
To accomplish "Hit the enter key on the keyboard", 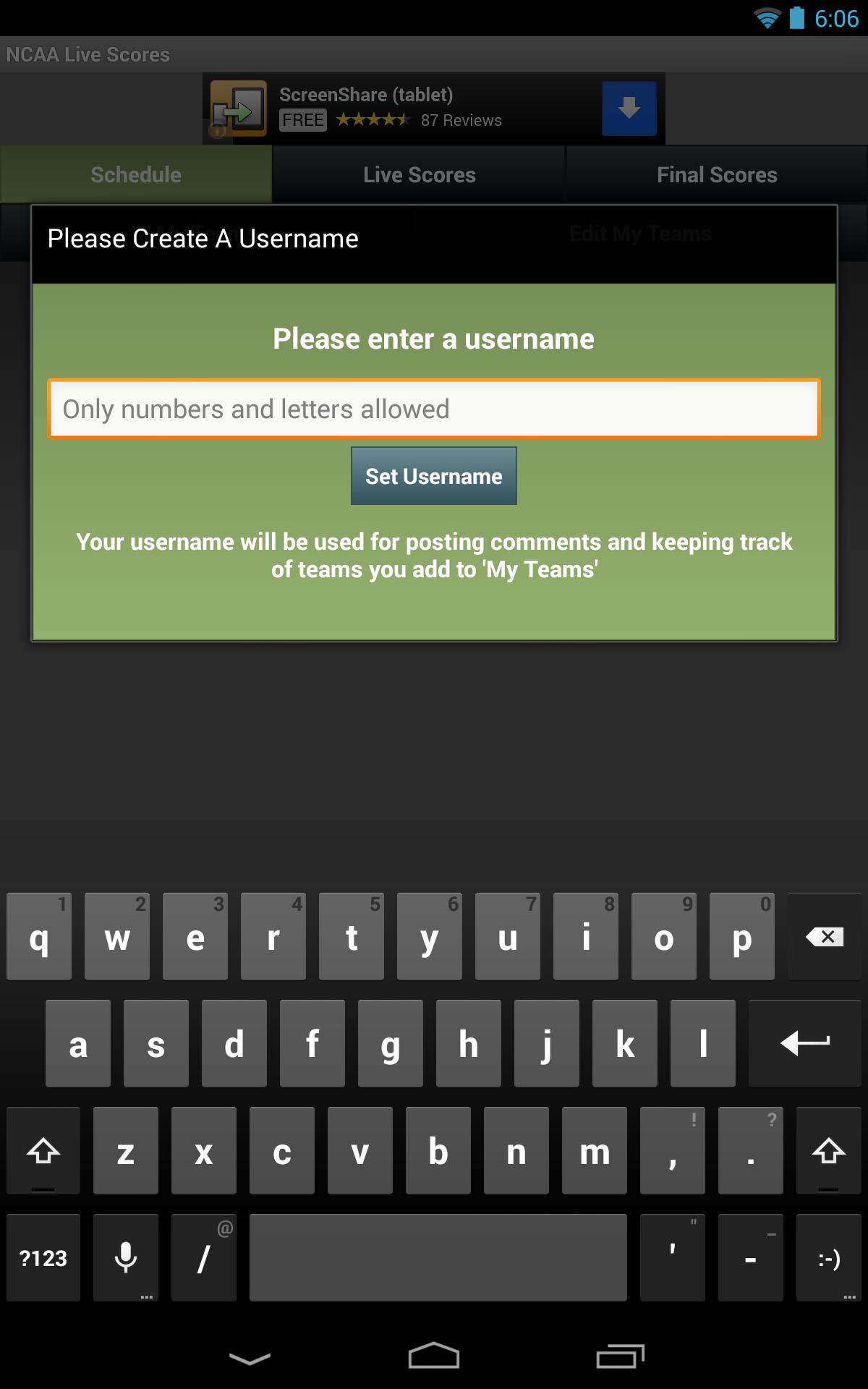I will 806,1043.
